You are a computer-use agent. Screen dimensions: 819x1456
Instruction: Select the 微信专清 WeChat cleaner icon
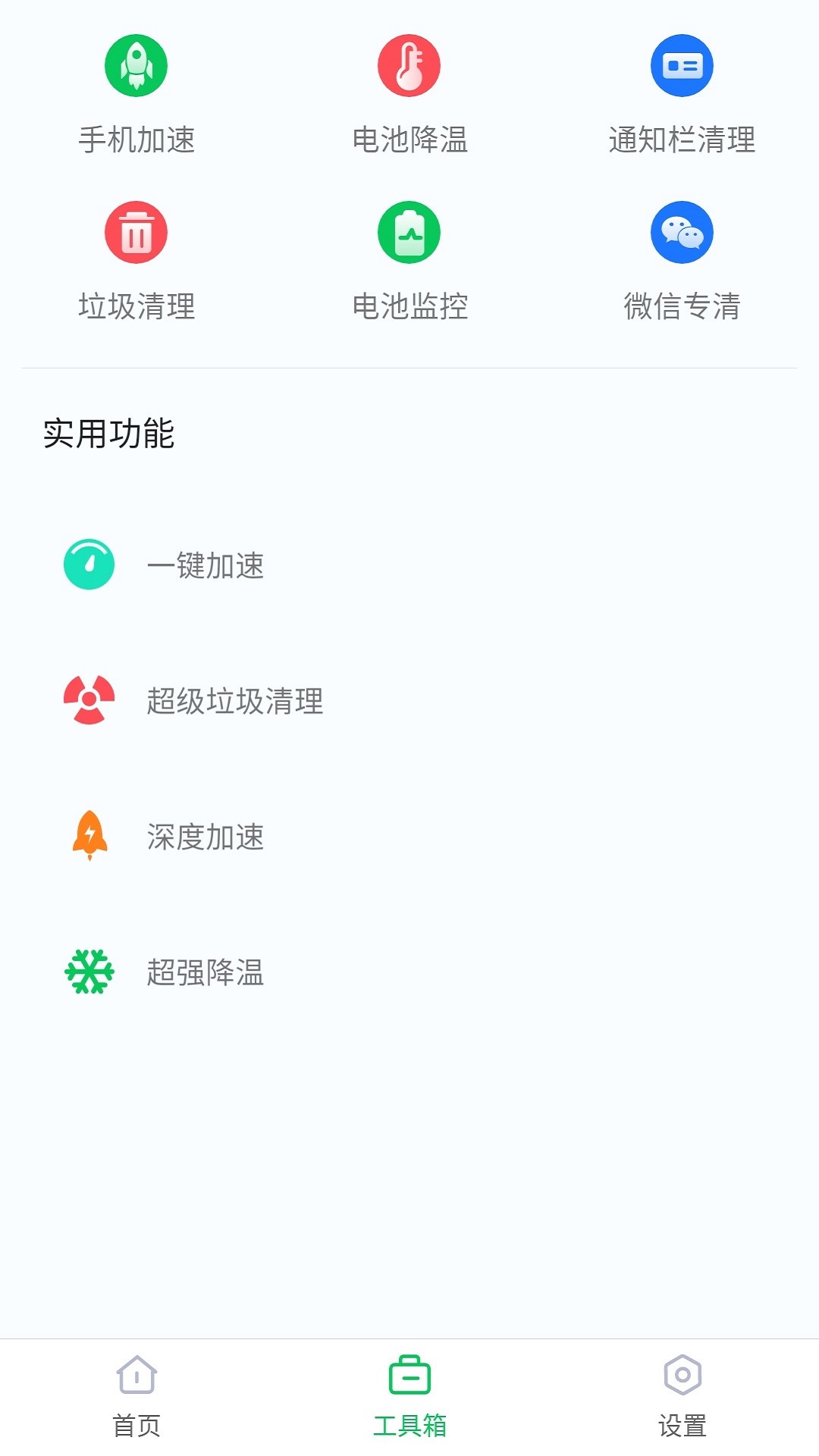(682, 233)
